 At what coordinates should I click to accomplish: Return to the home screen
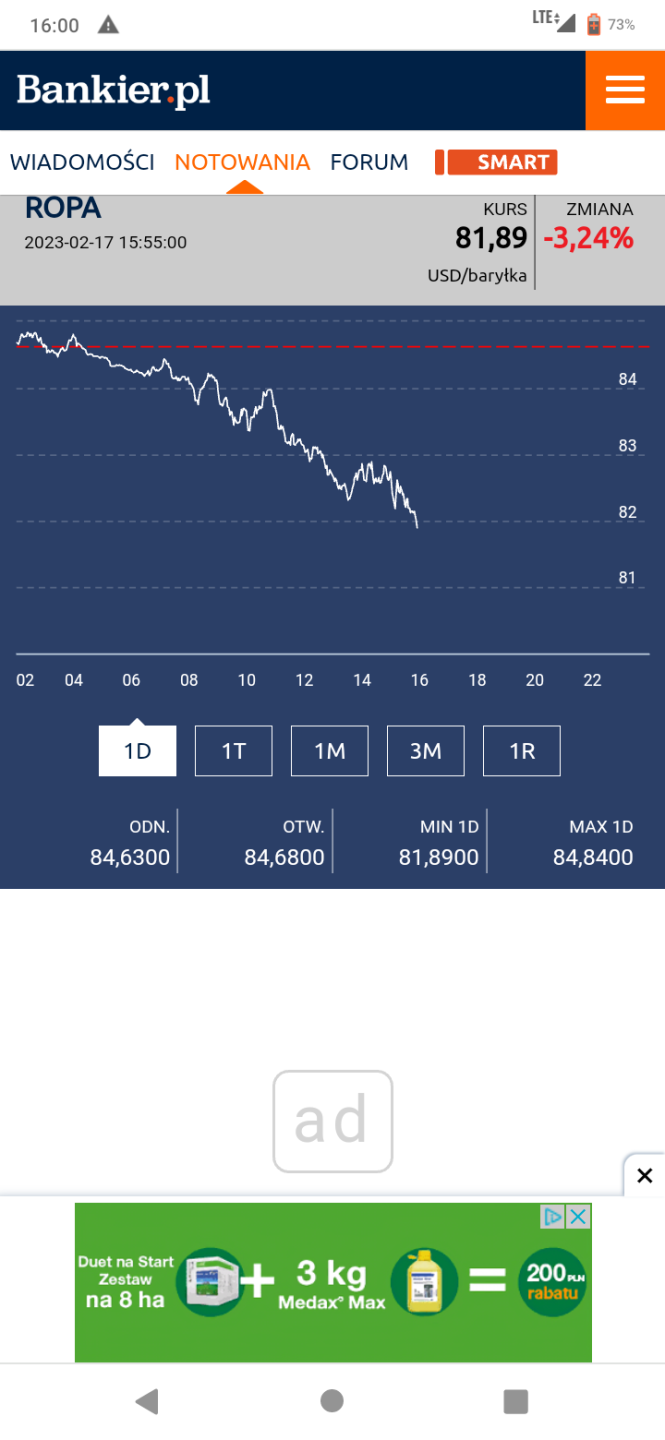332,1401
